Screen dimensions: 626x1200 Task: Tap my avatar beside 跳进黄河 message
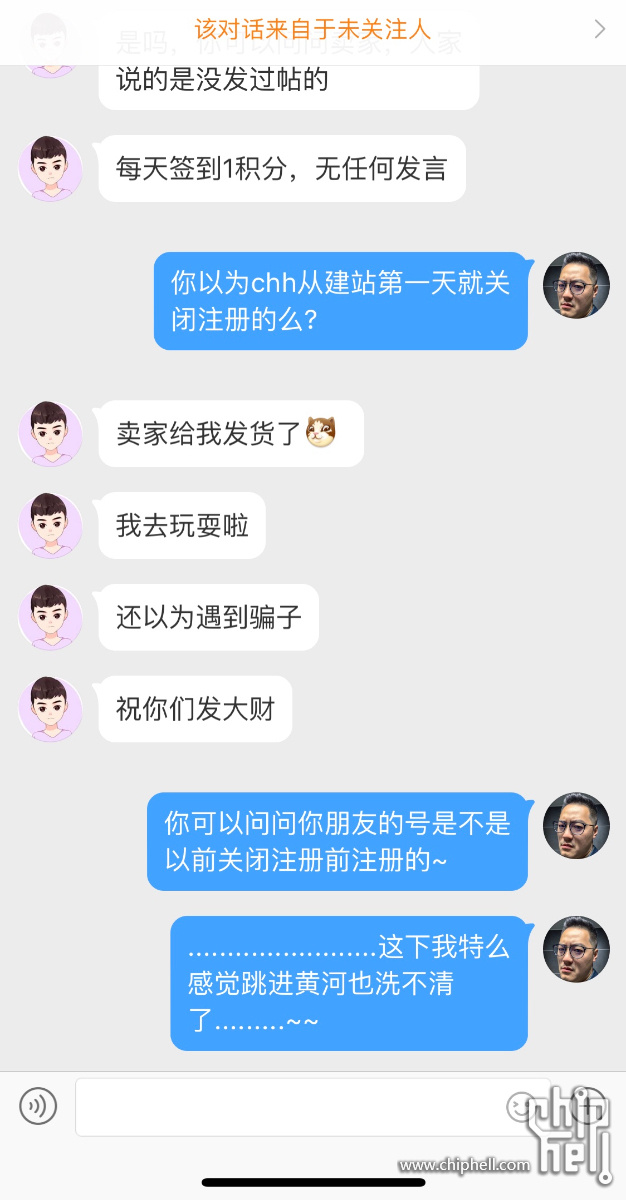576,949
